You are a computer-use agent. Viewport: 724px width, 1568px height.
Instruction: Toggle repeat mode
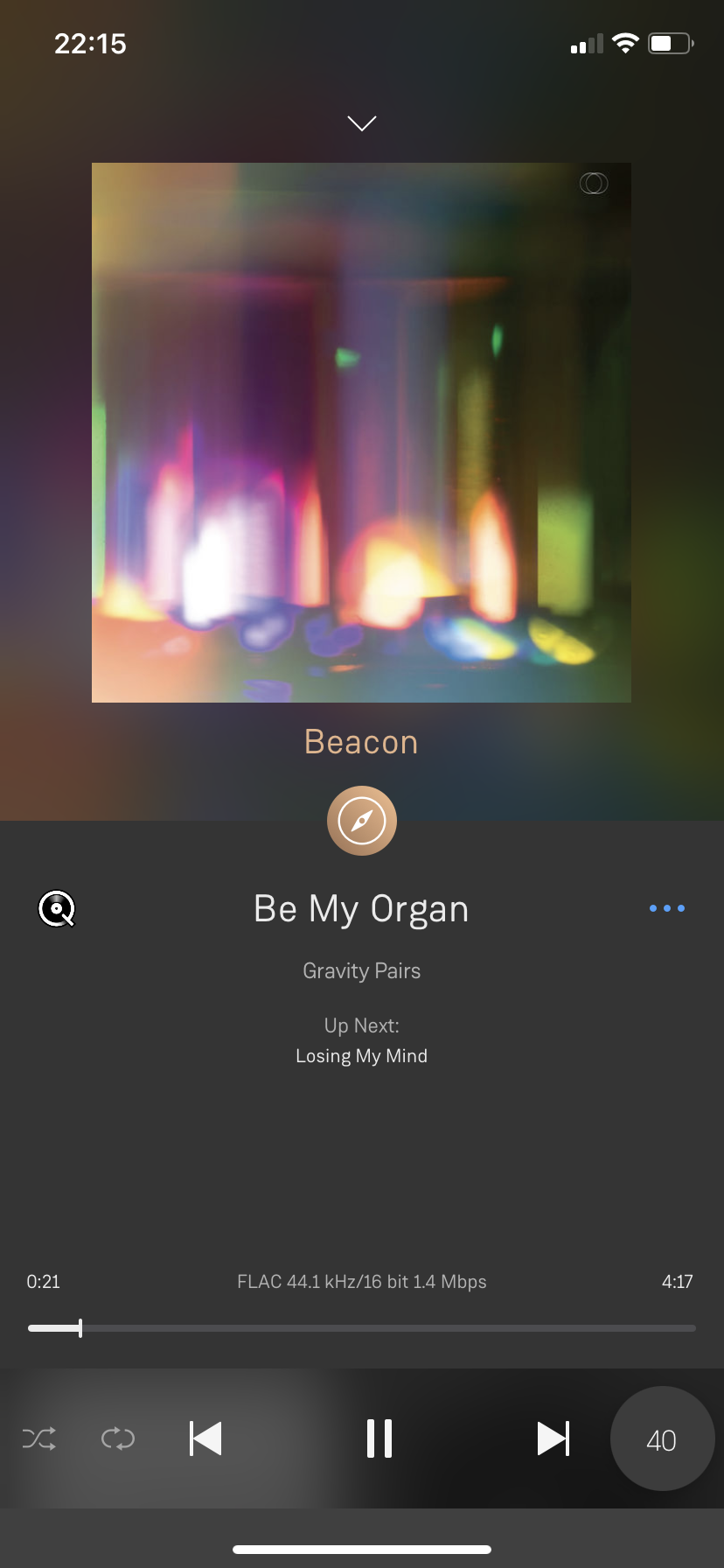point(118,1438)
